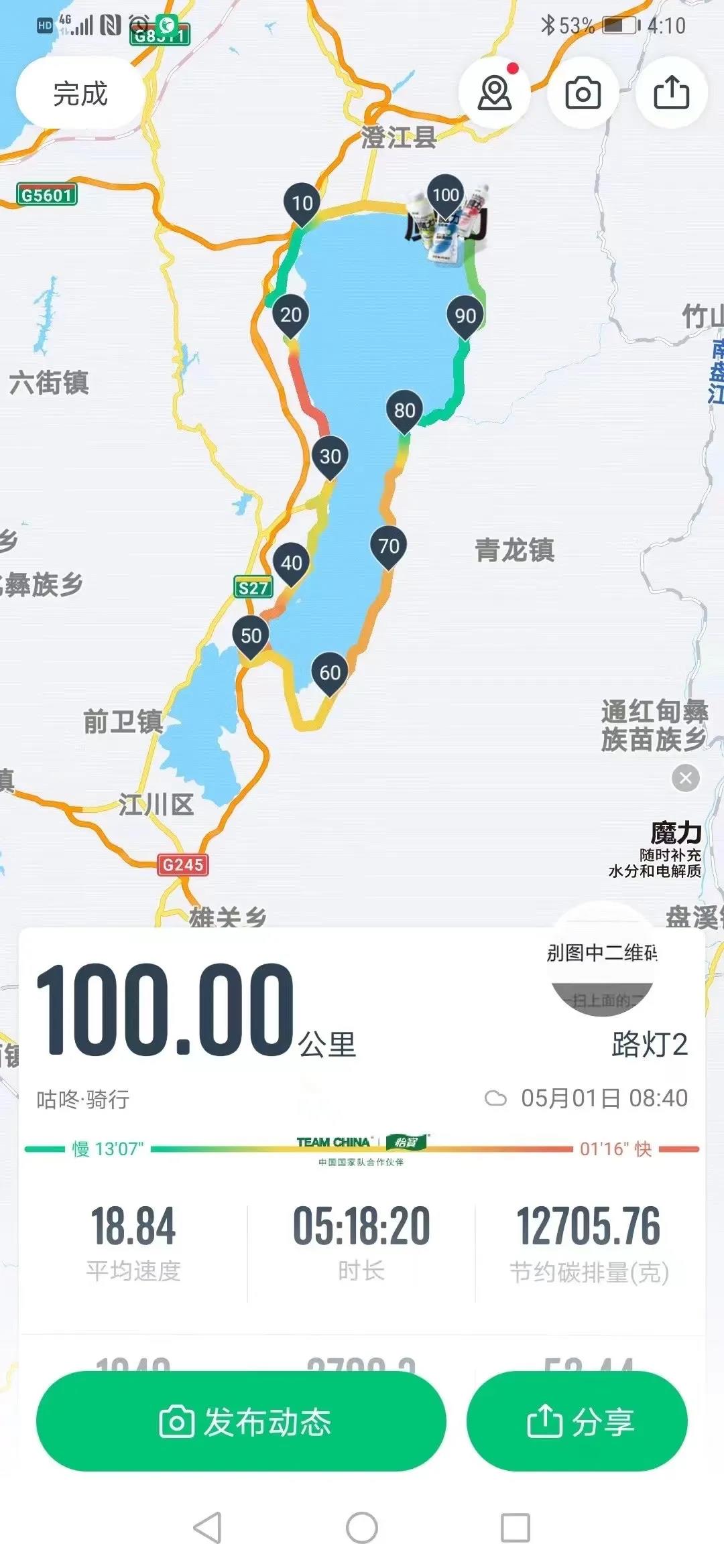Screen dimensions: 724x1568
Task: Open the camera icon at top
Action: (583, 93)
